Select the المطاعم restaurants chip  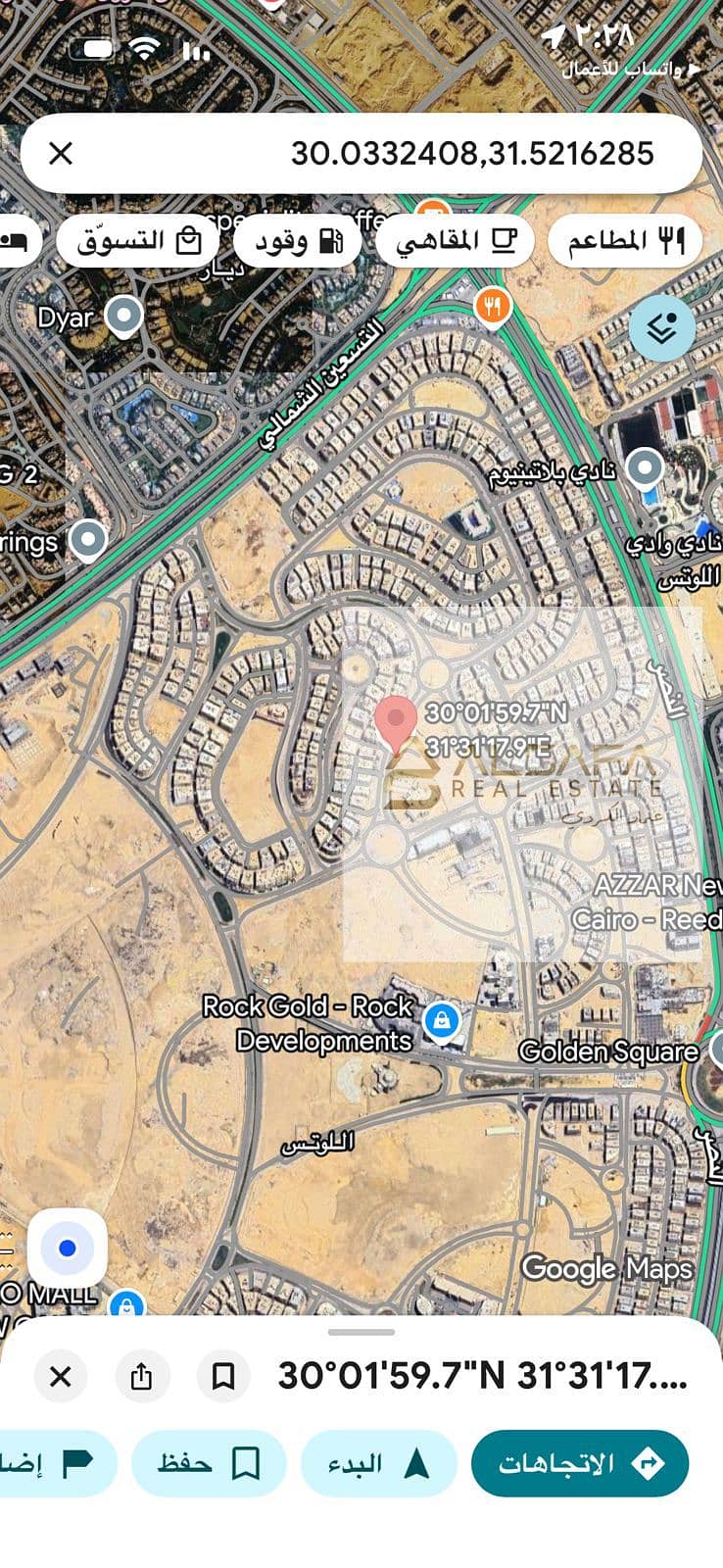click(625, 241)
